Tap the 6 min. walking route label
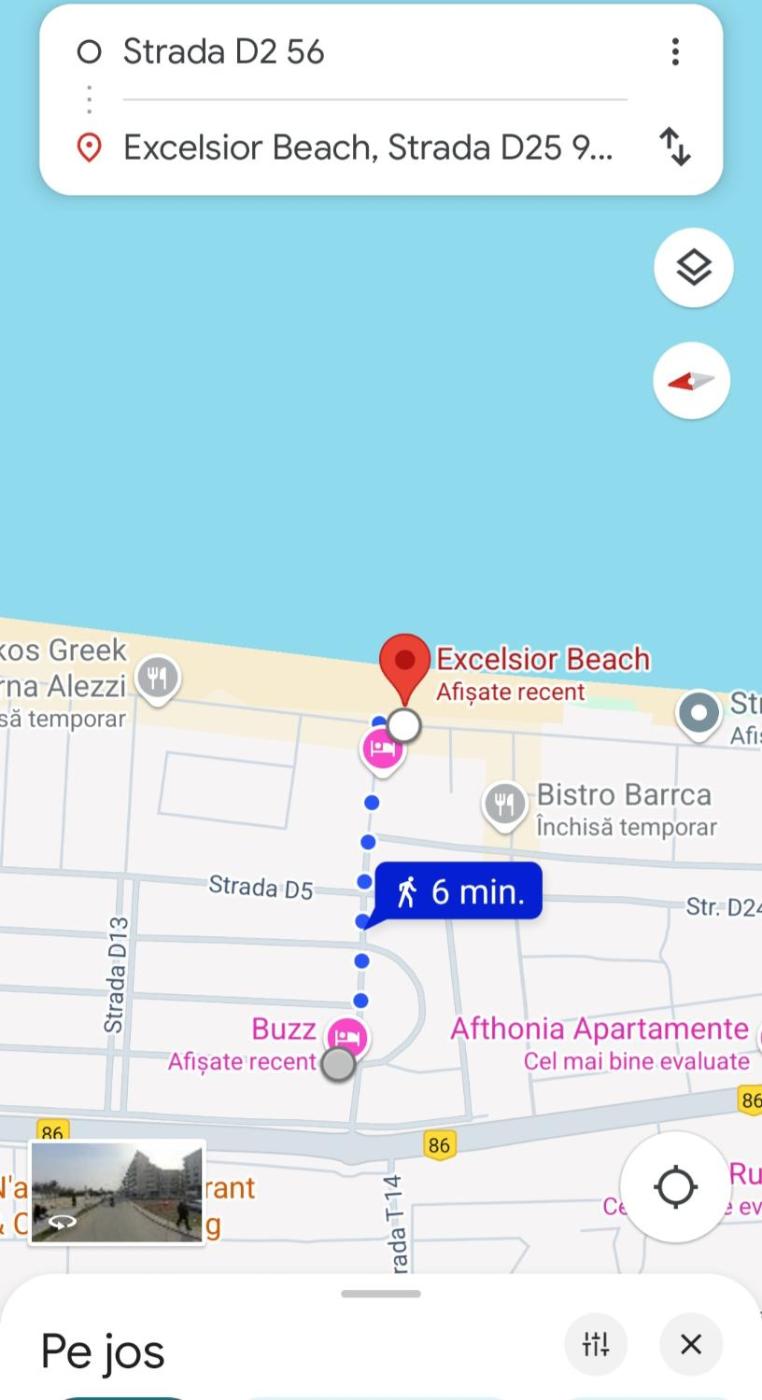The image size is (762, 1400). click(460, 891)
